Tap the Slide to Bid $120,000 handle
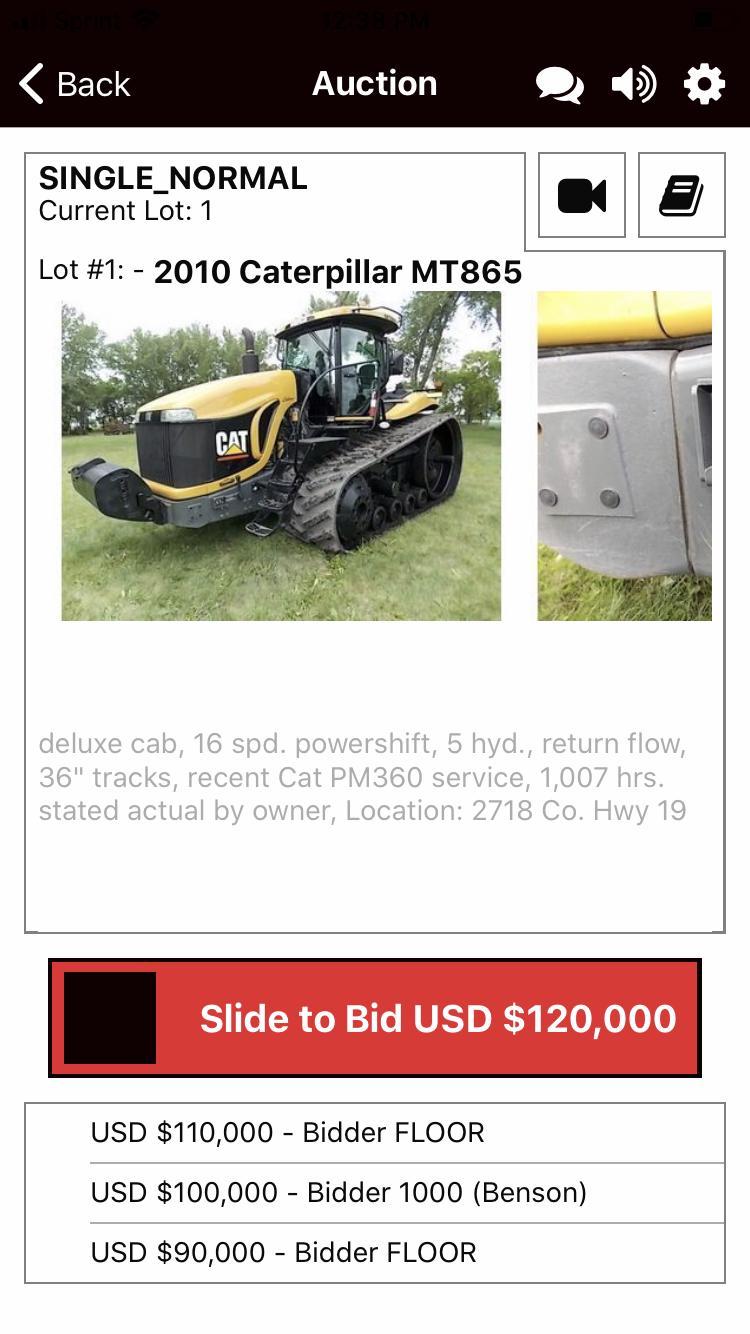The width and height of the screenshot is (750, 1334). pos(110,1018)
